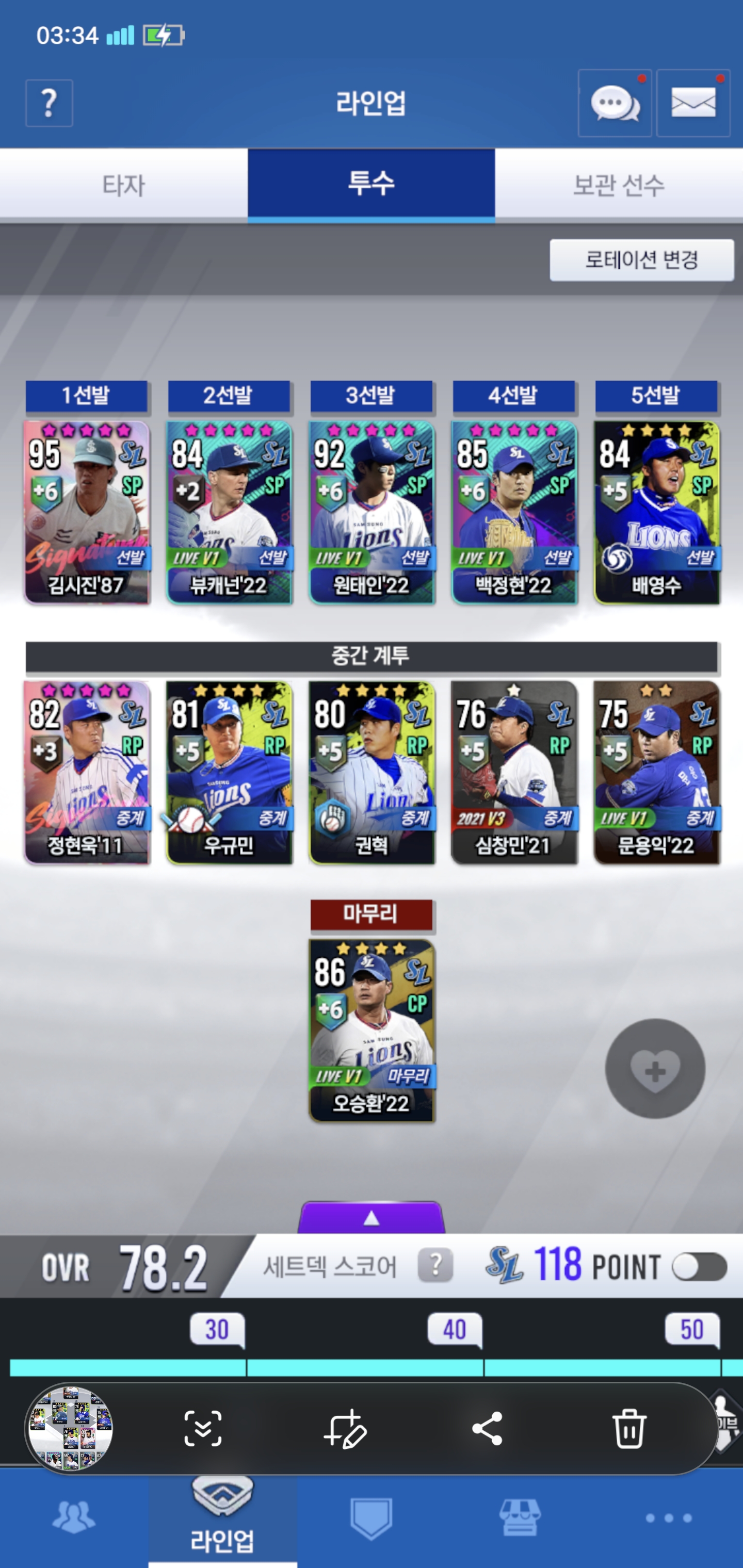Screen dimensions: 743x1568
Task: Select starter card 뷰캐넌'22
Action: coord(229,511)
